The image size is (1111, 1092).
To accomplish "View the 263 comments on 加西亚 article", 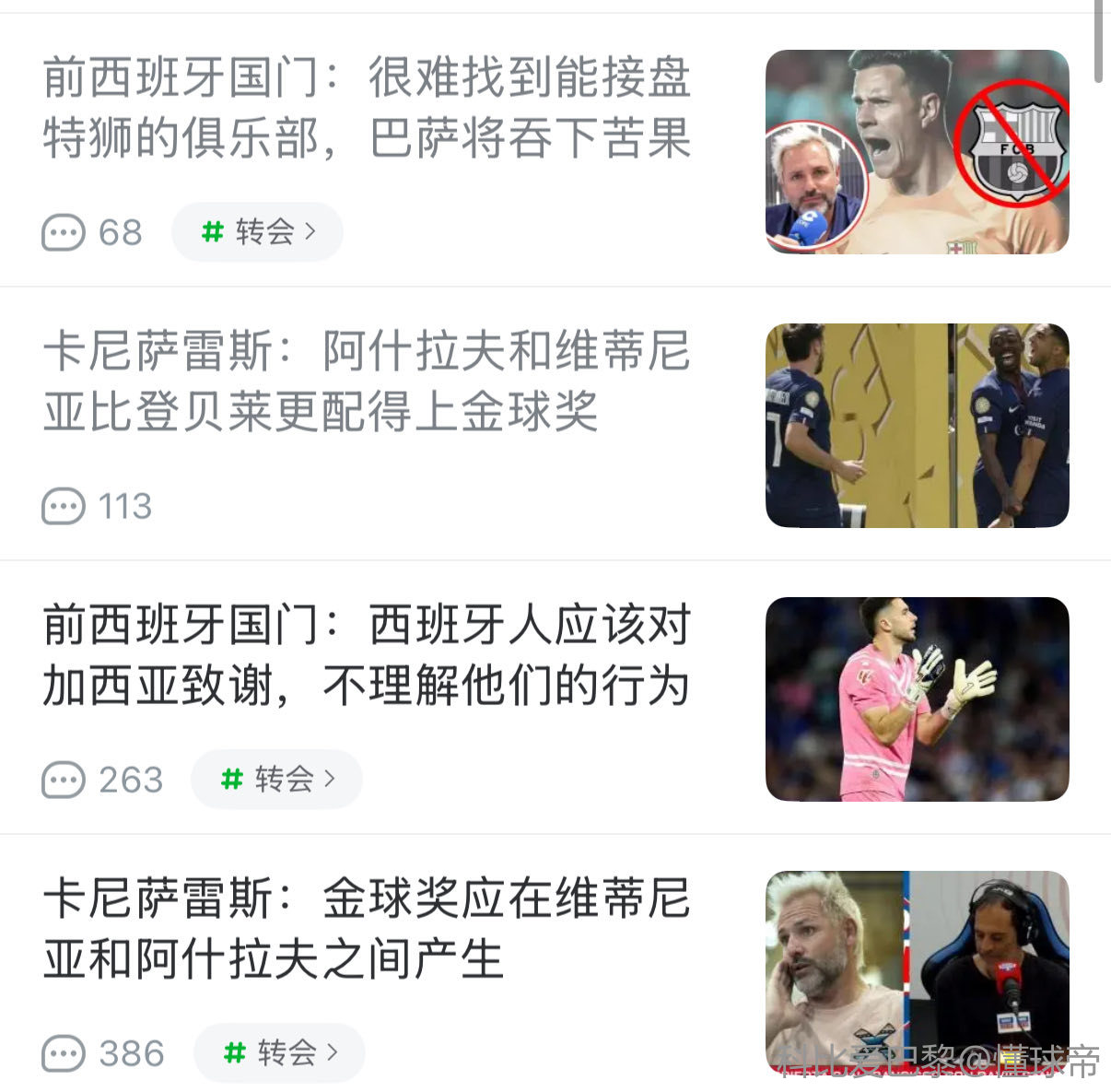I will (x=103, y=780).
